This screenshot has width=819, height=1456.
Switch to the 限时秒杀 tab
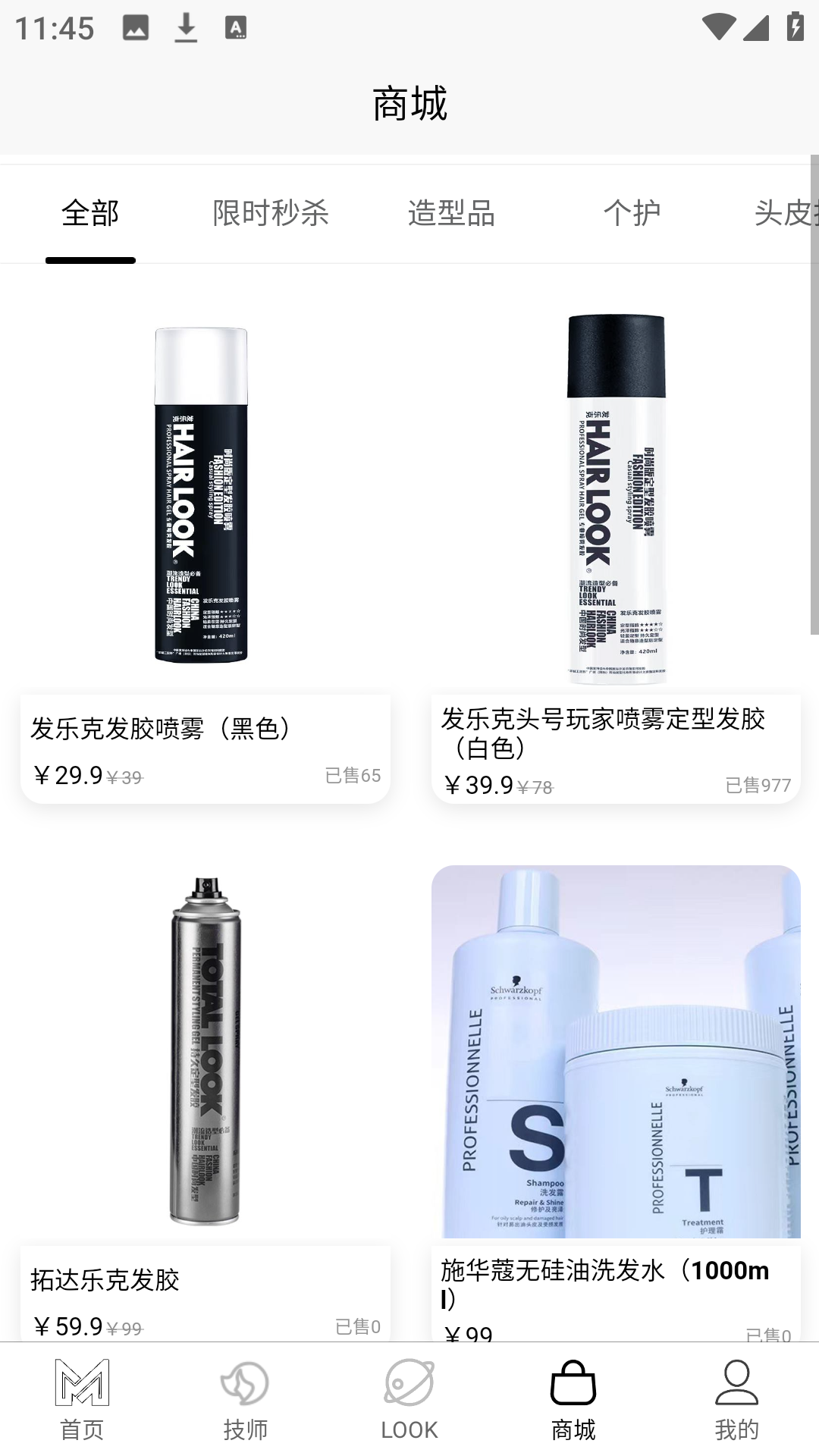point(271,214)
